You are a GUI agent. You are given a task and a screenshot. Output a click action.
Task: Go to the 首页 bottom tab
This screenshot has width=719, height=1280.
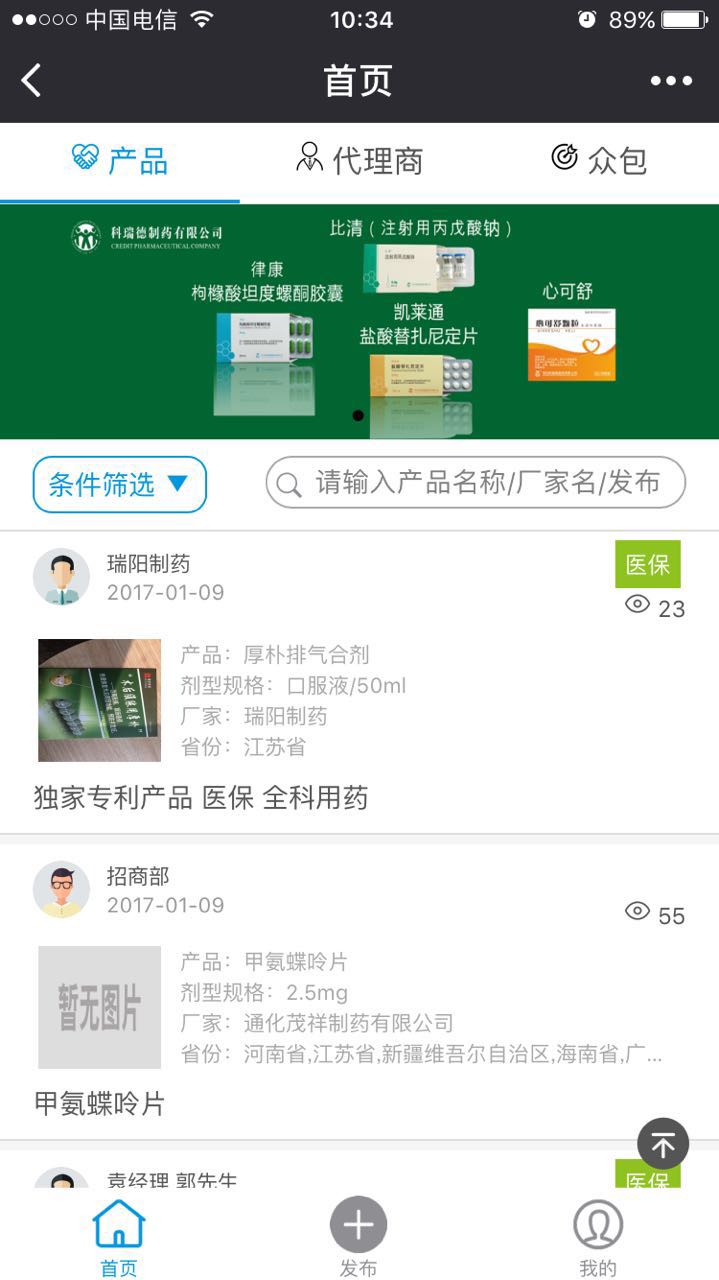pos(119,1237)
